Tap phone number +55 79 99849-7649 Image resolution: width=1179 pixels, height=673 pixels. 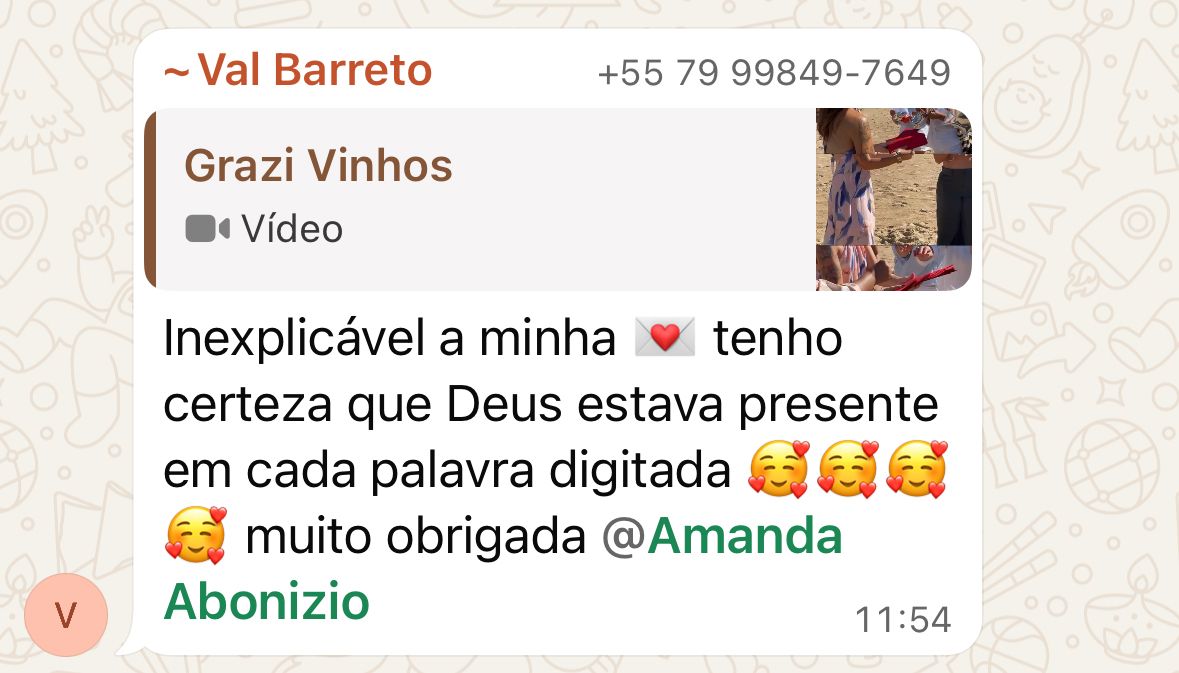(x=773, y=73)
